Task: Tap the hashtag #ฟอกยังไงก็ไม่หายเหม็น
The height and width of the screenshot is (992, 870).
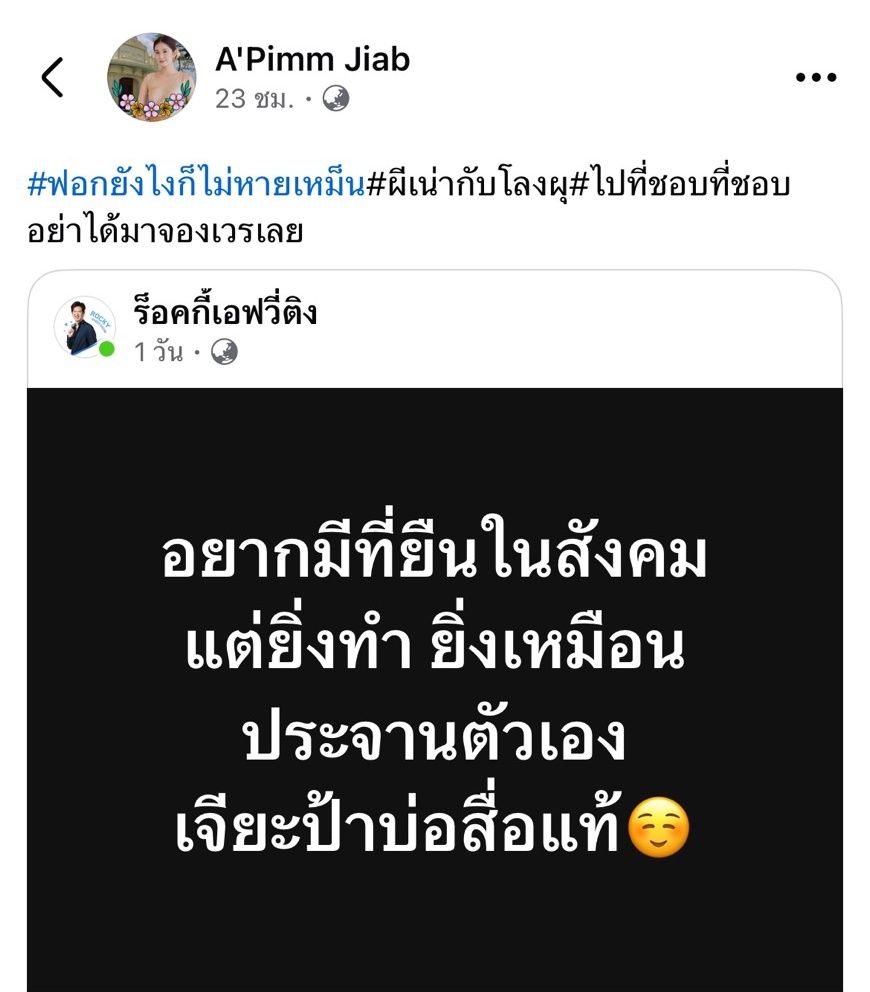Action: (x=196, y=185)
